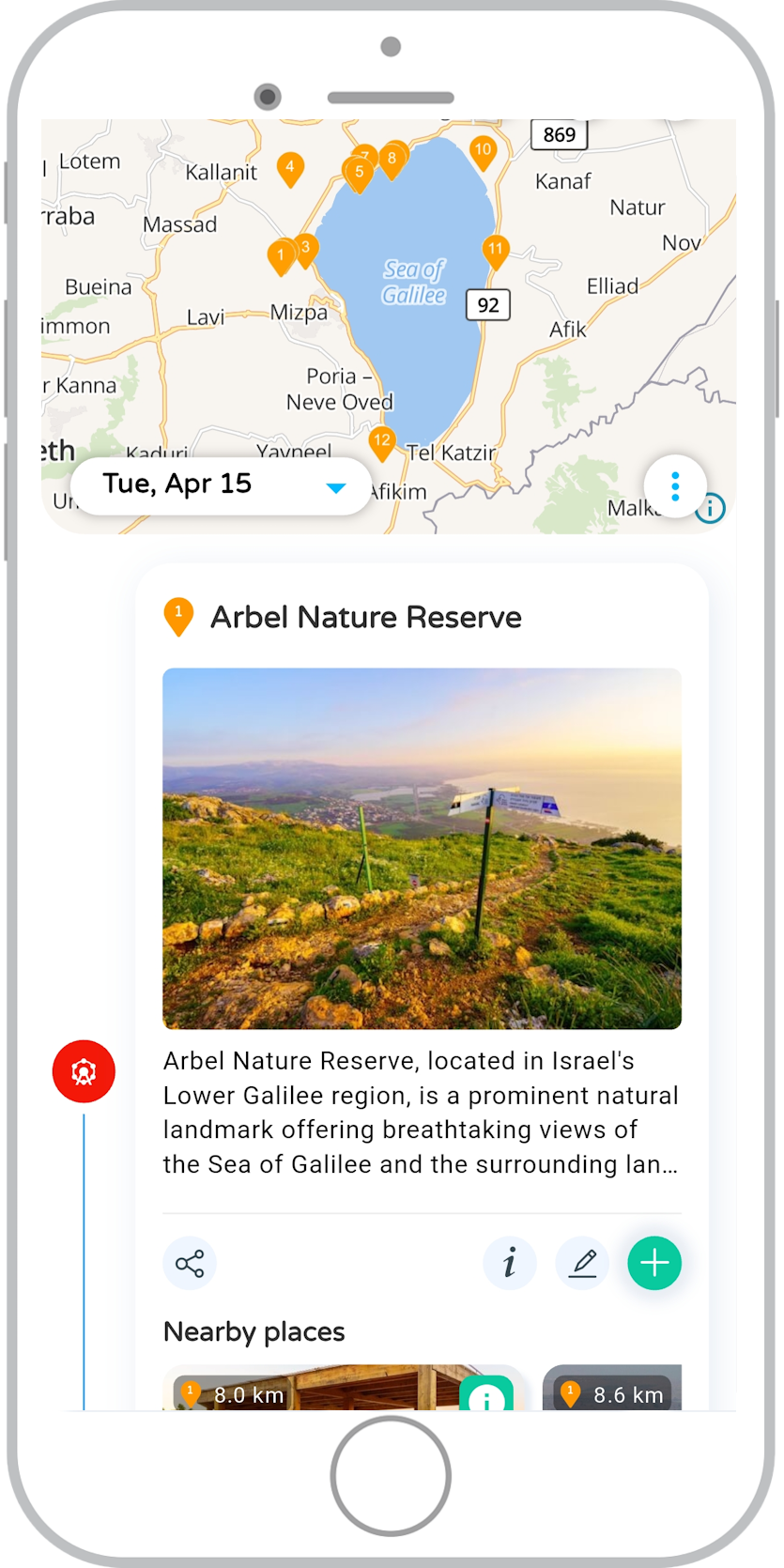Open the Arbel Nature Reserve photo
The width and height of the screenshot is (784, 1568).
pyautogui.click(x=422, y=848)
